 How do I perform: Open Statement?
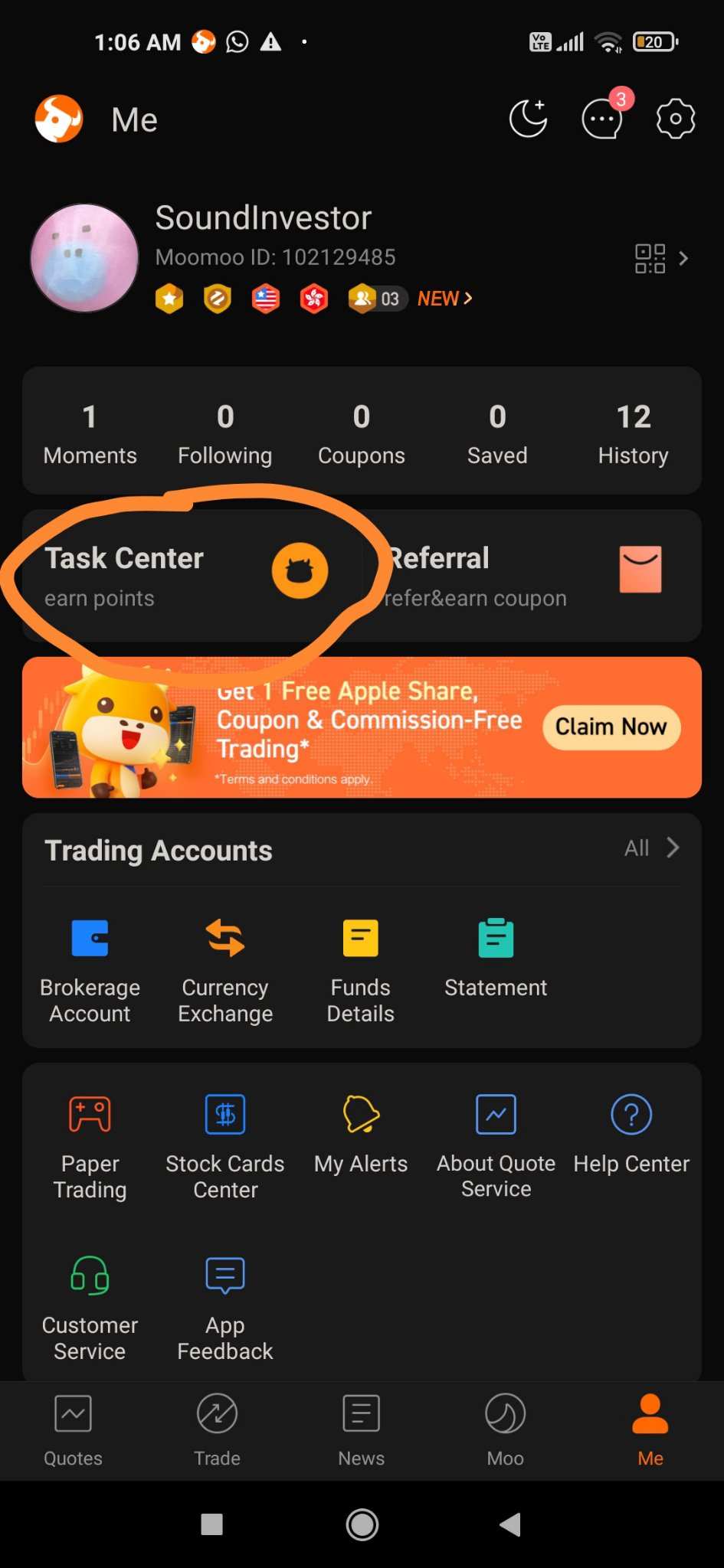(x=496, y=959)
